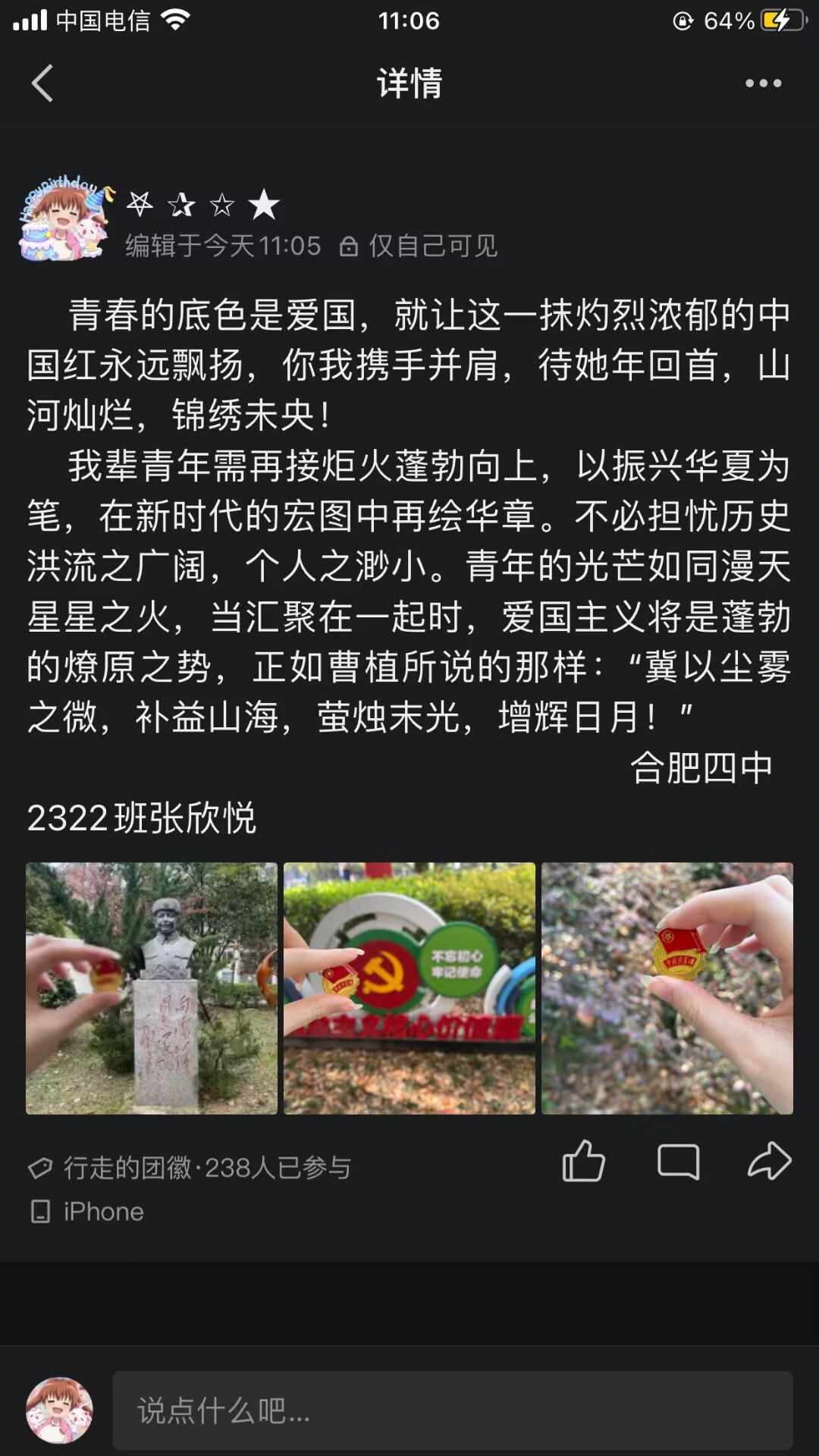Viewport: 819px width, 1456px height.
Task: Open the three-dot overflow menu
Action: click(x=763, y=83)
